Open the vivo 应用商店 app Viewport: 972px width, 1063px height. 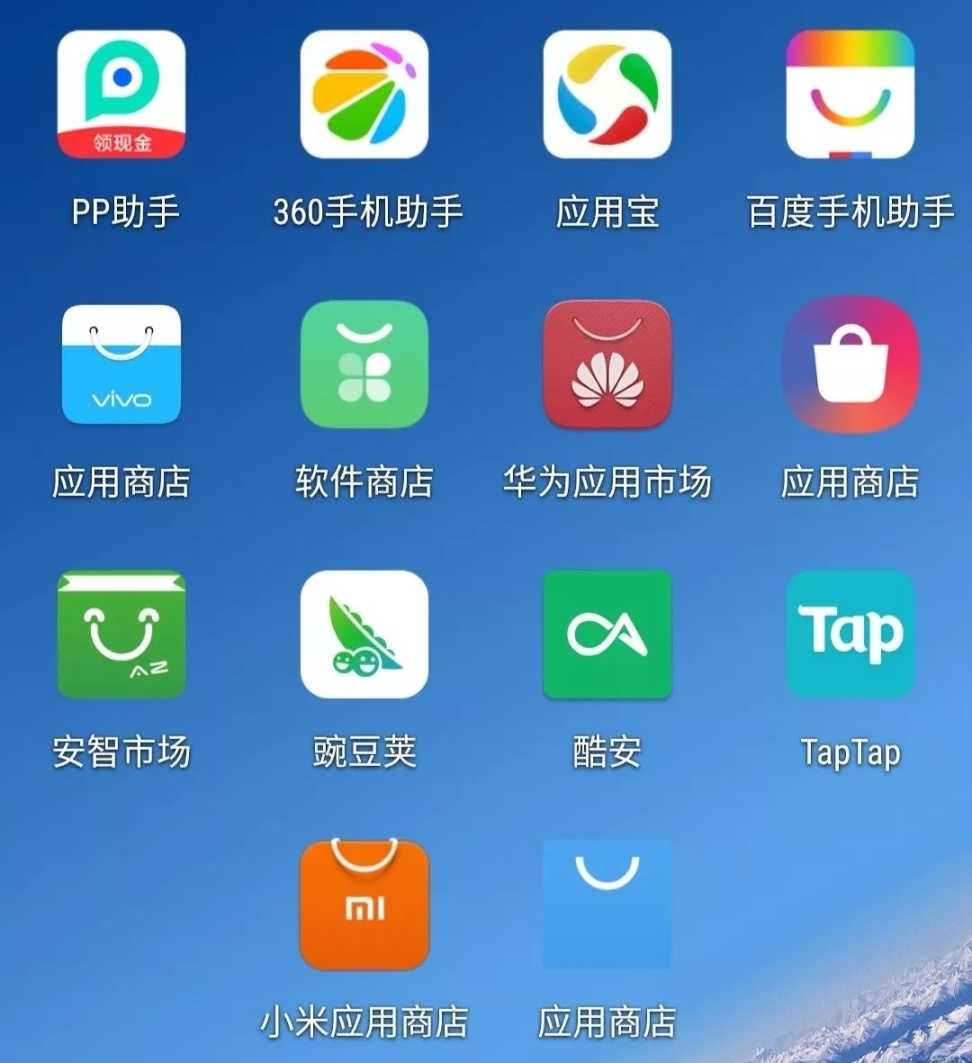point(121,365)
